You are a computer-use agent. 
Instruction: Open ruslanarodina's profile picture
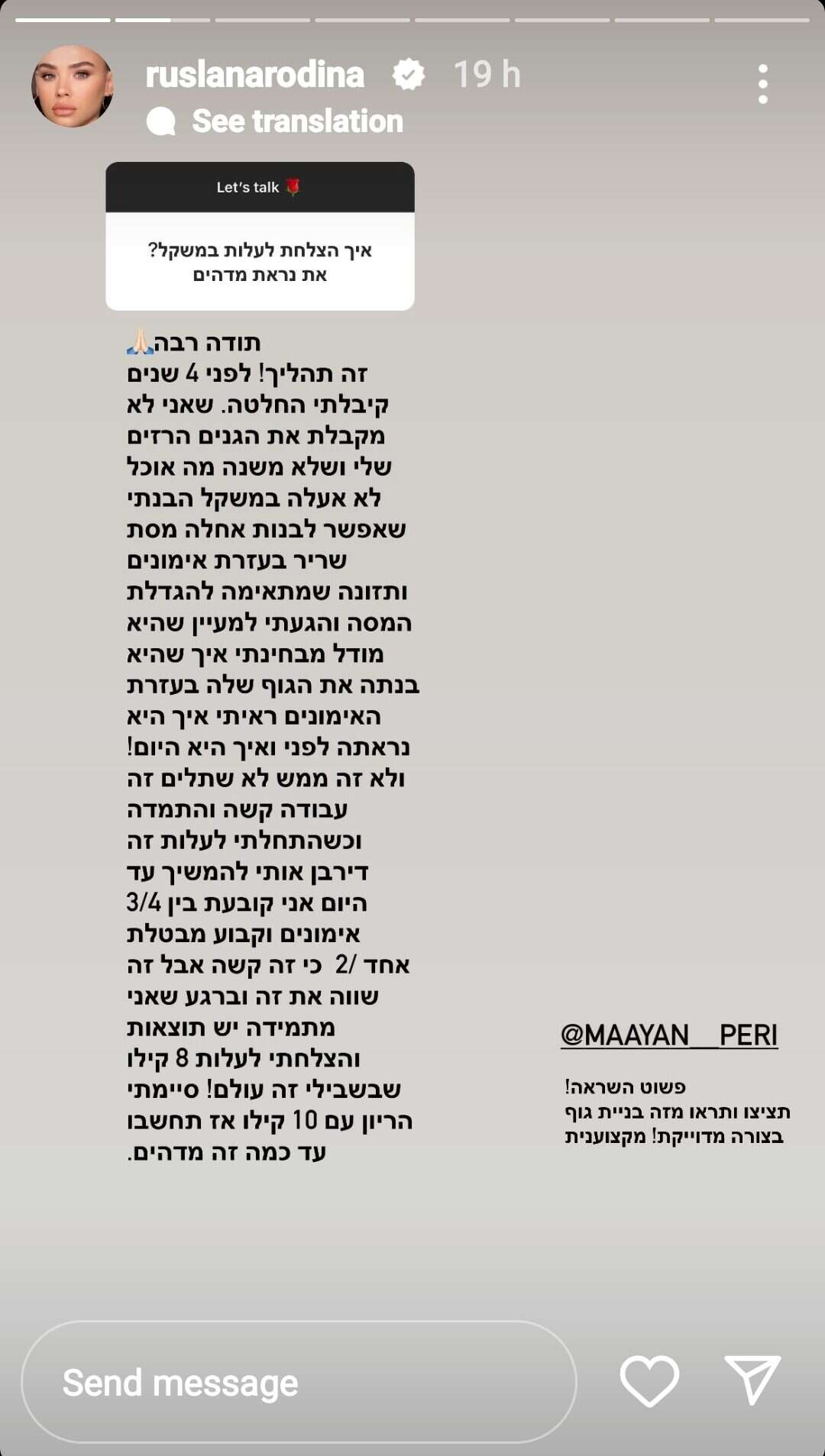tap(73, 86)
